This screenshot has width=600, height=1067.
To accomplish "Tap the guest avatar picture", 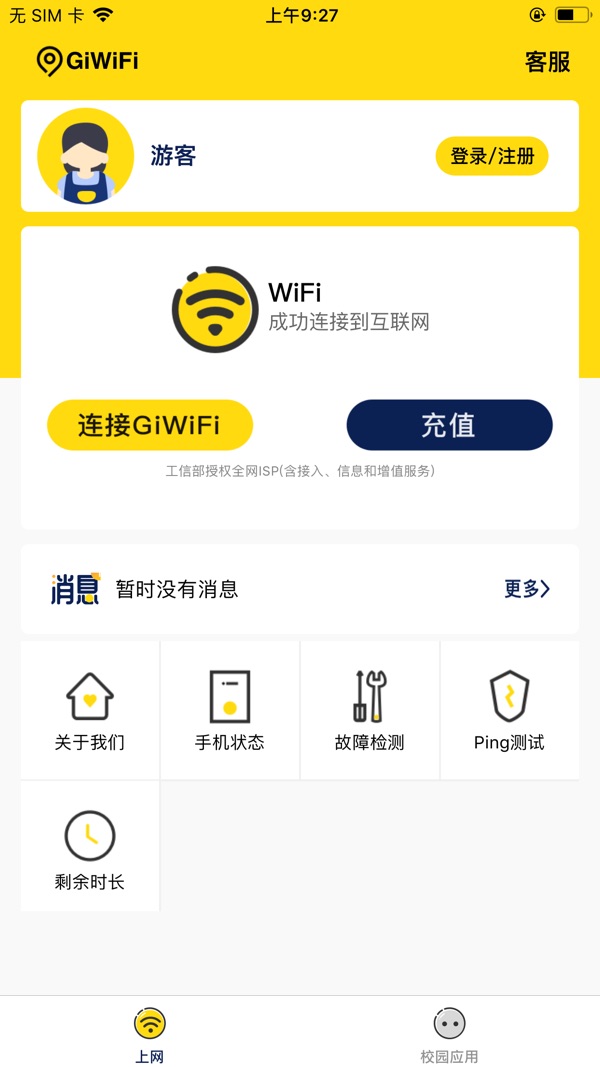I will point(86,156).
